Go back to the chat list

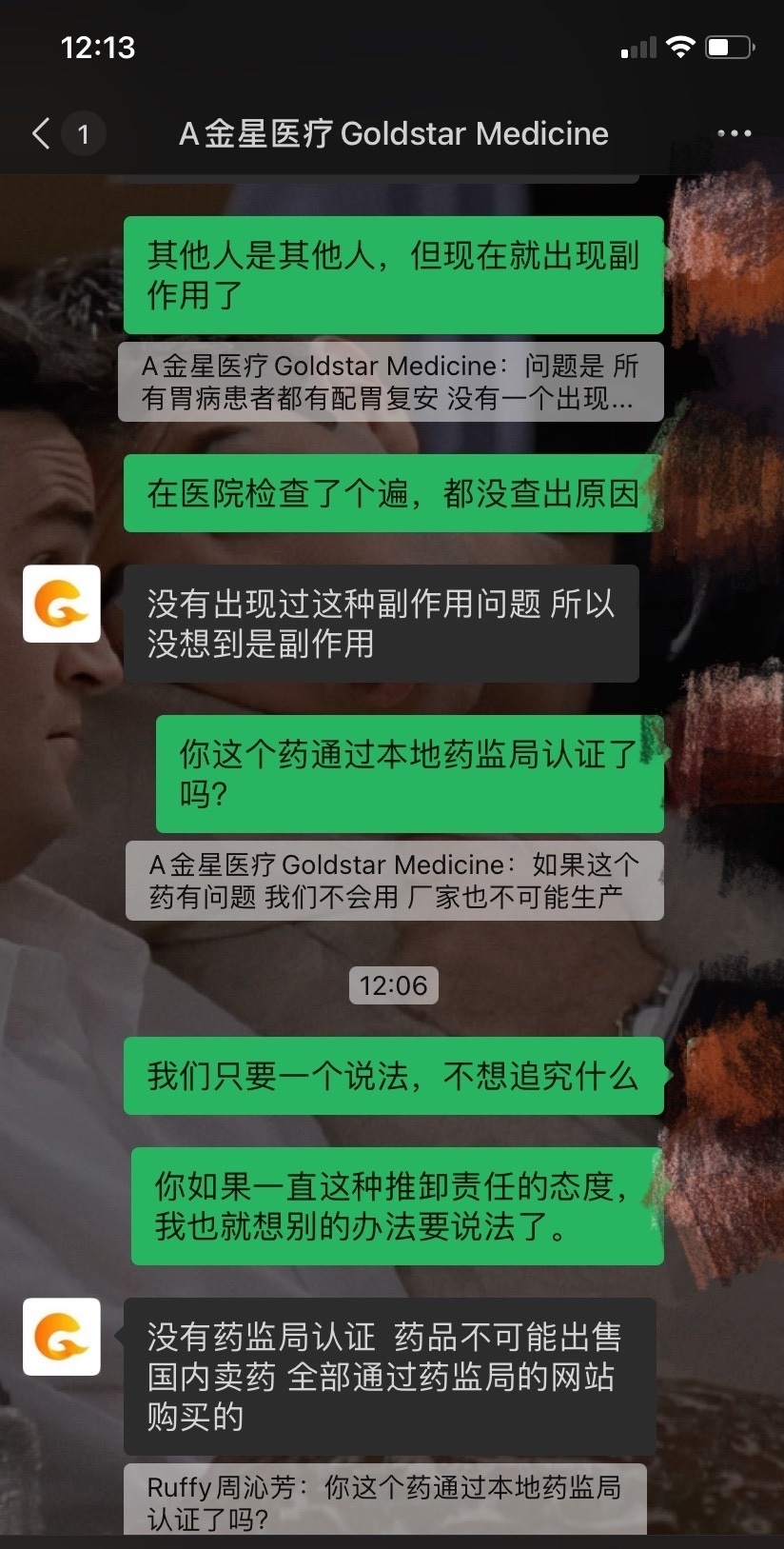click(42, 133)
